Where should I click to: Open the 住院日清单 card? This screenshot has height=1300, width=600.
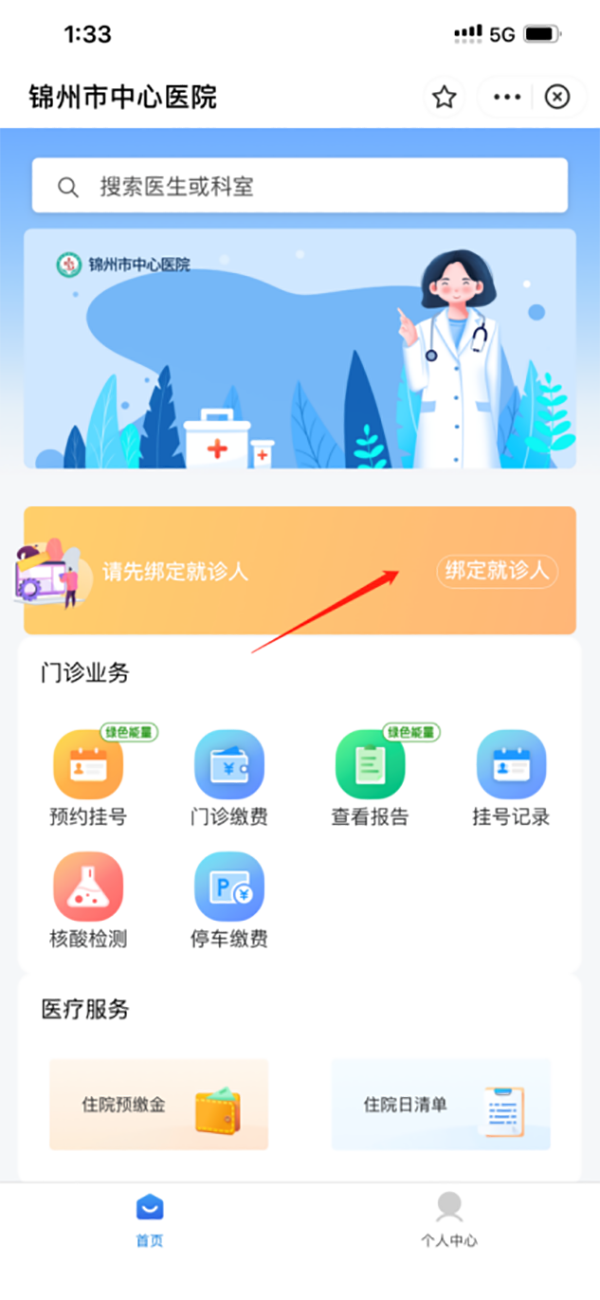441,1104
